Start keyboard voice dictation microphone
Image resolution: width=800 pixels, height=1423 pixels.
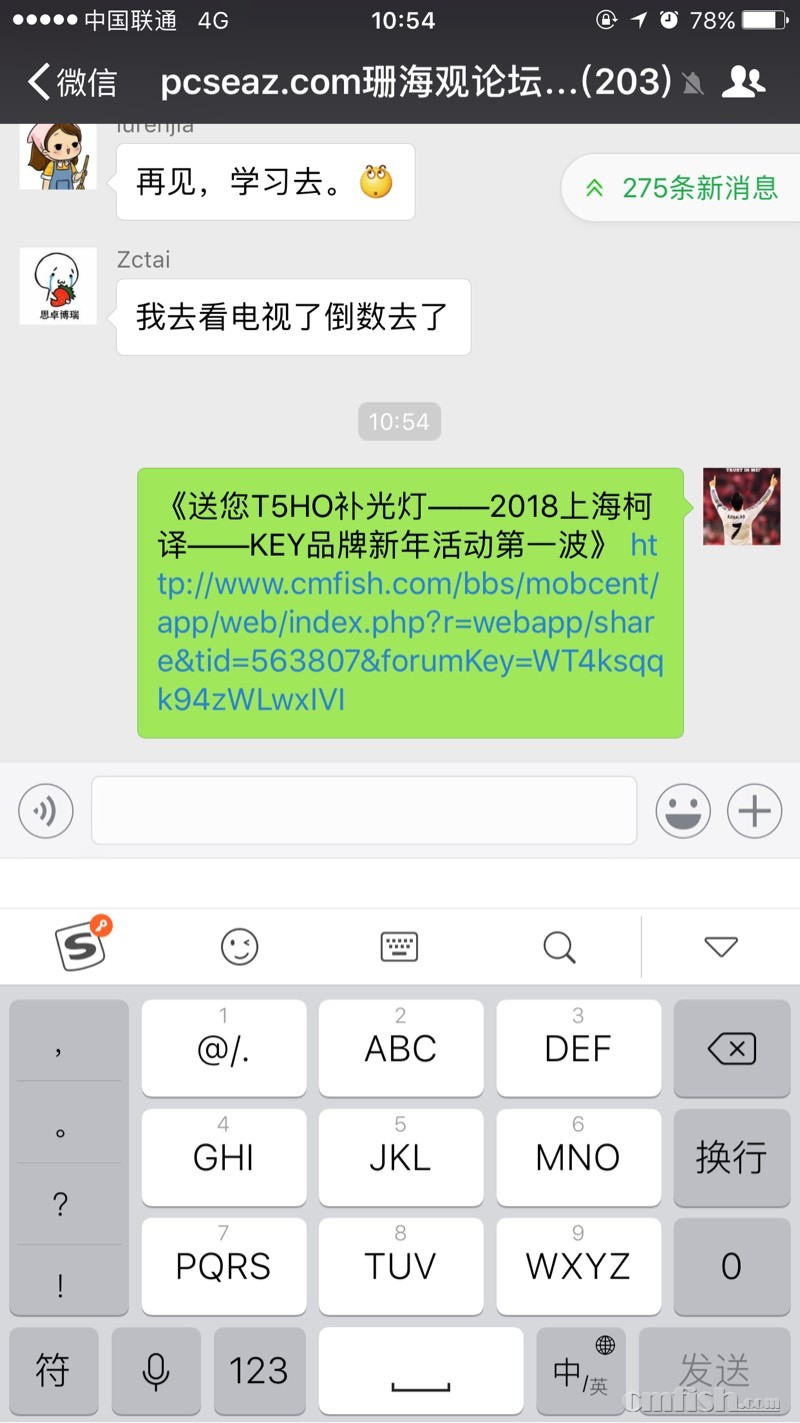pos(156,1370)
